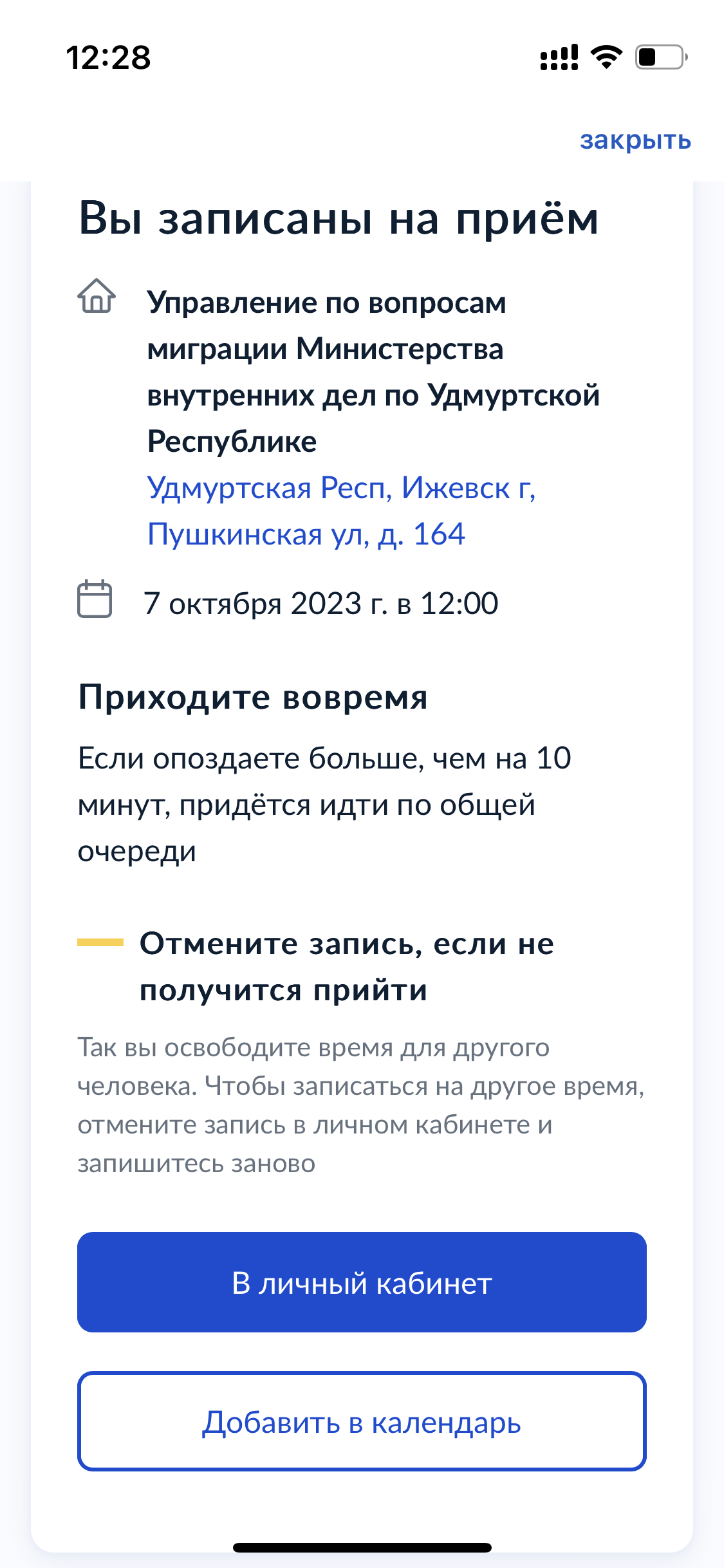Tap Добавить в календарь button

pyautogui.click(x=362, y=1421)
